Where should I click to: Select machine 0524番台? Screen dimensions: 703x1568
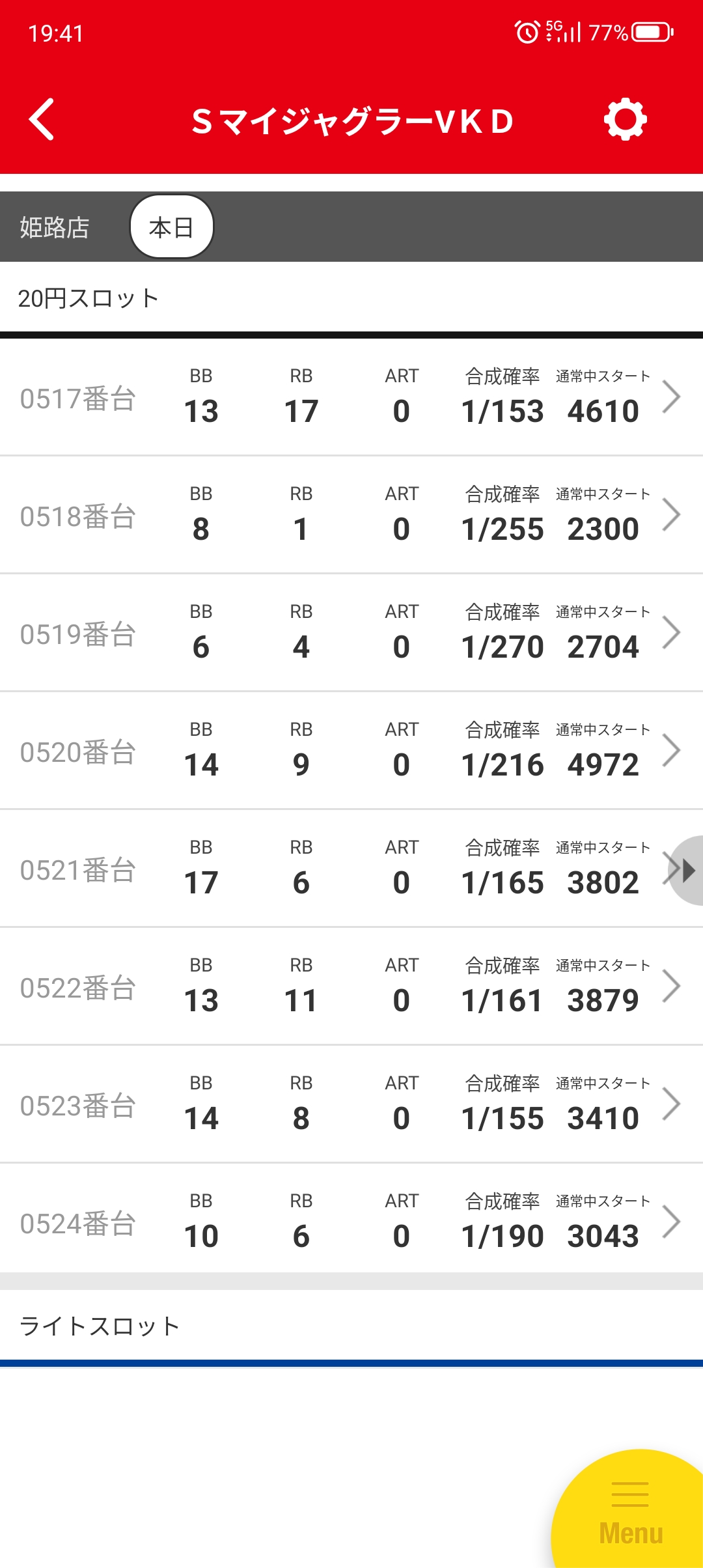click(x=351, y=1222)
